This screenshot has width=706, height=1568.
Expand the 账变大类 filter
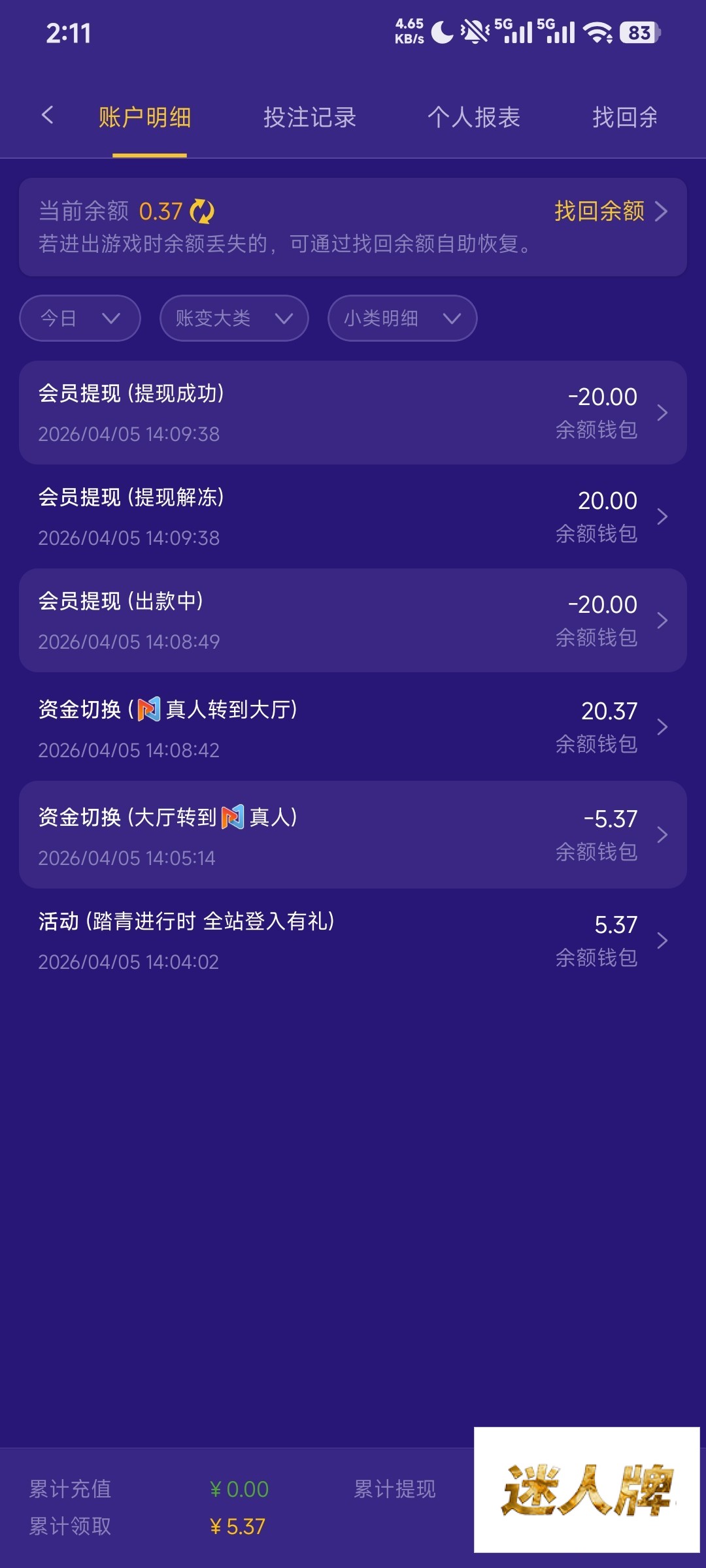[x=233, y=318]
